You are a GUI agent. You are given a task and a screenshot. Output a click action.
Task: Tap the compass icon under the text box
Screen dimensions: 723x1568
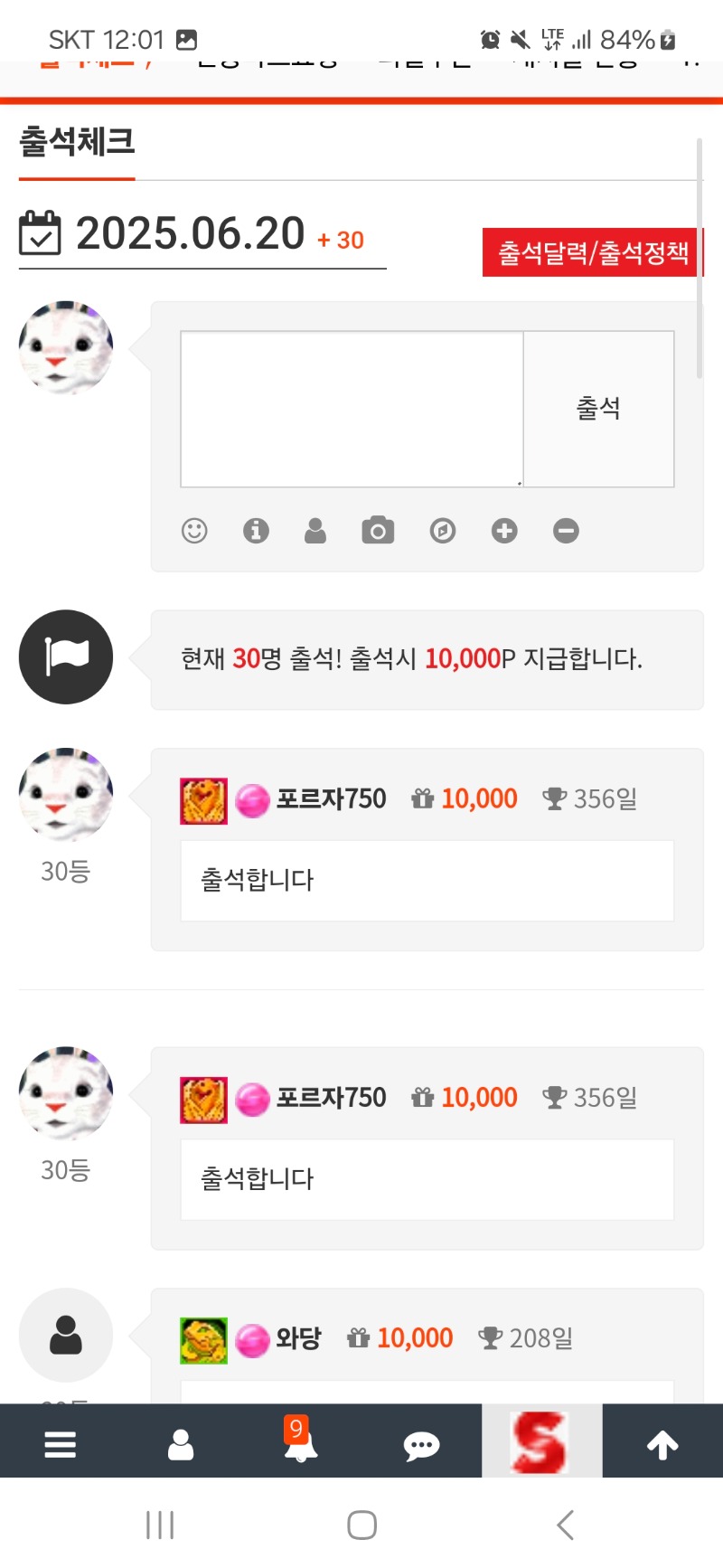[x=442, y=531]
